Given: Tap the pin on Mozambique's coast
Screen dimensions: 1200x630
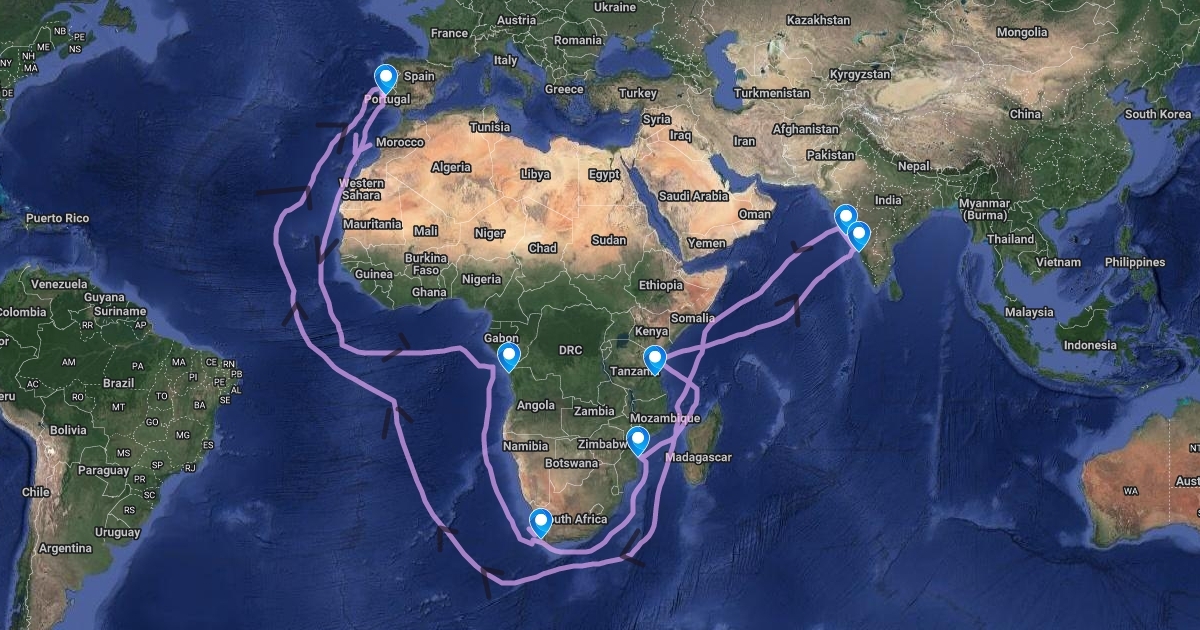Looking at the screenshot, I should [x=637, y=437].
